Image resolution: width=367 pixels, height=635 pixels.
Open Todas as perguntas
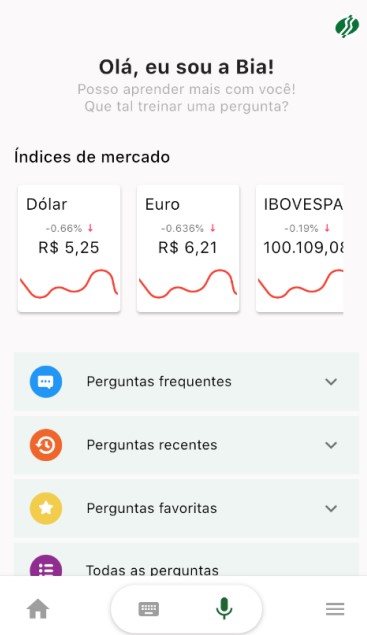(186, 559)
